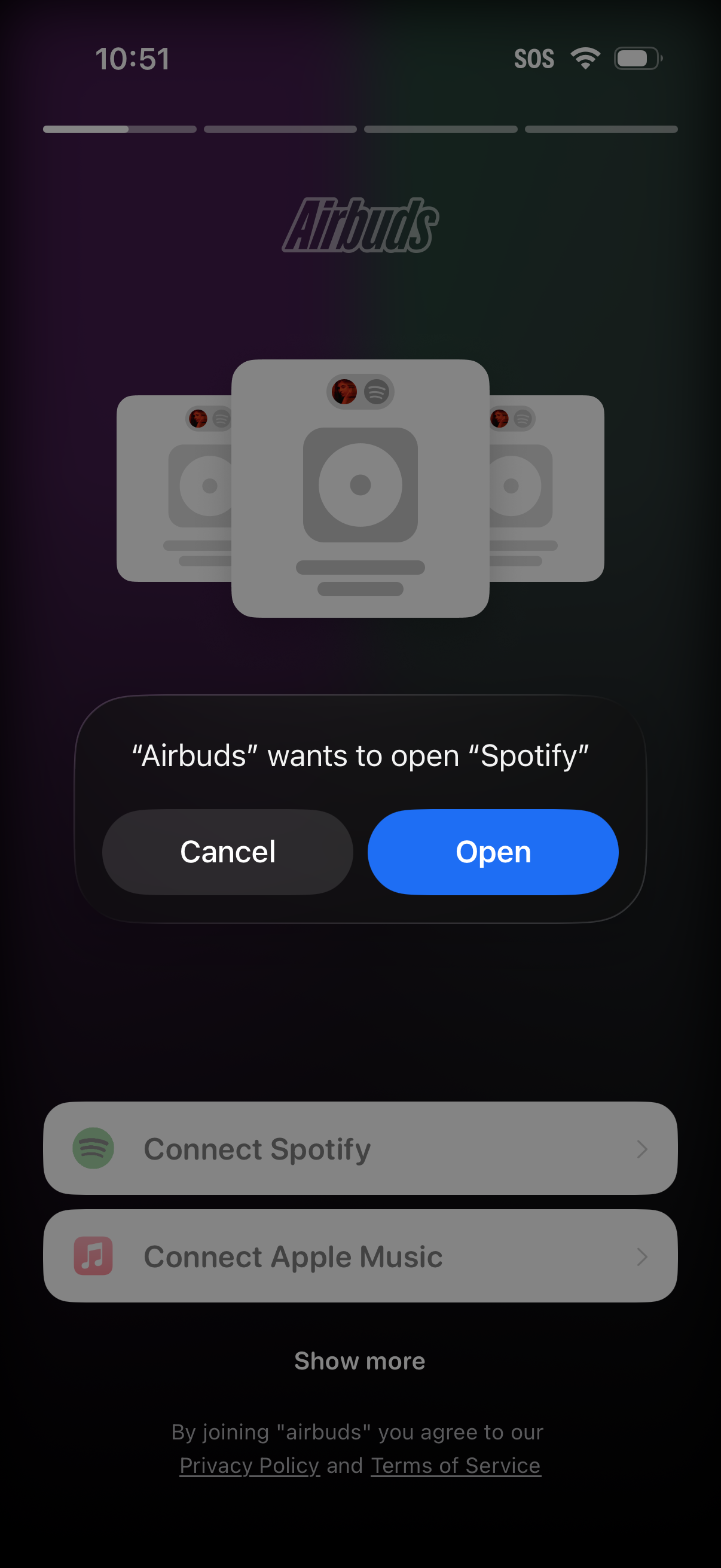Show more connection options

coord(360,1360)
